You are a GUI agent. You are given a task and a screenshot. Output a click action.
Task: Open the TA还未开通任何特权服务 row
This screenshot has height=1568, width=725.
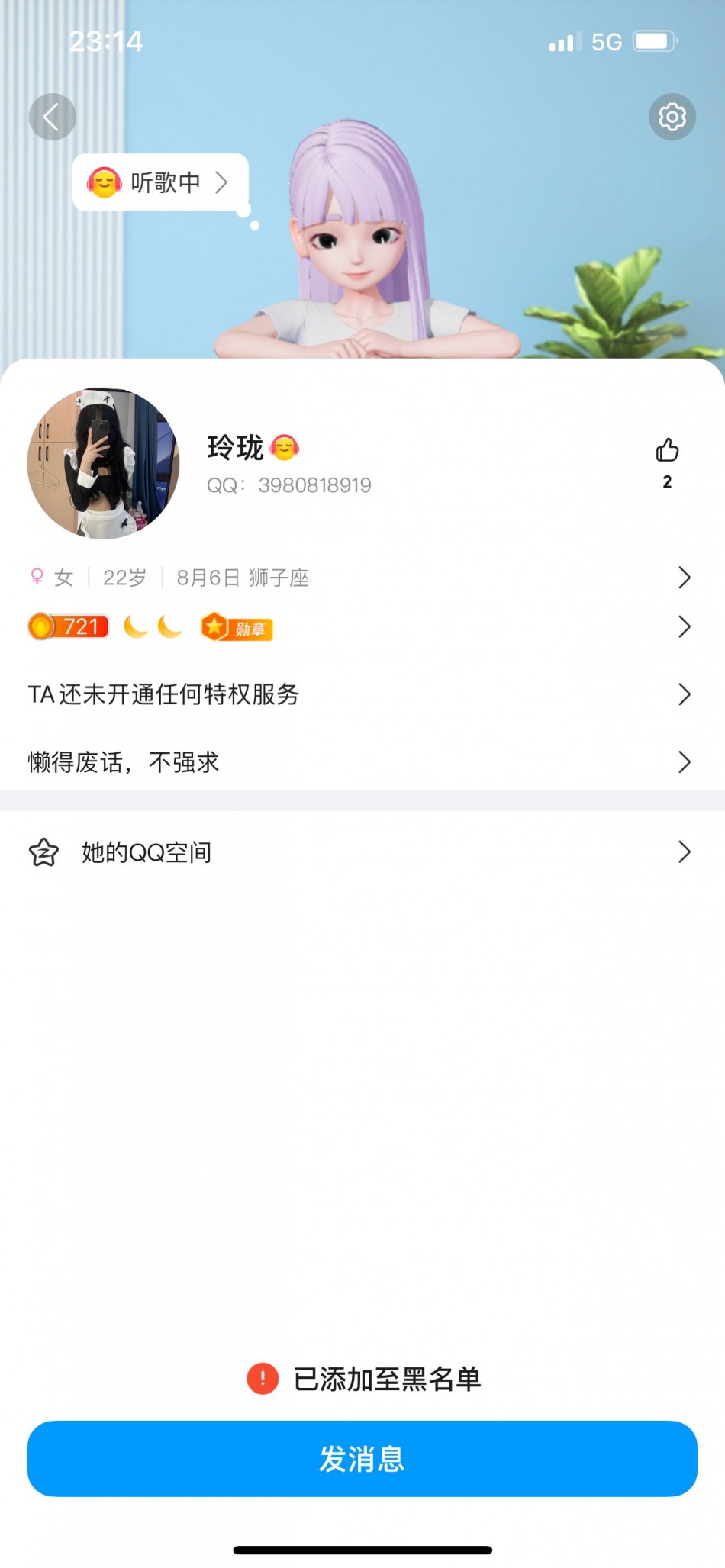pyautogui.click(x=359, y=694)
